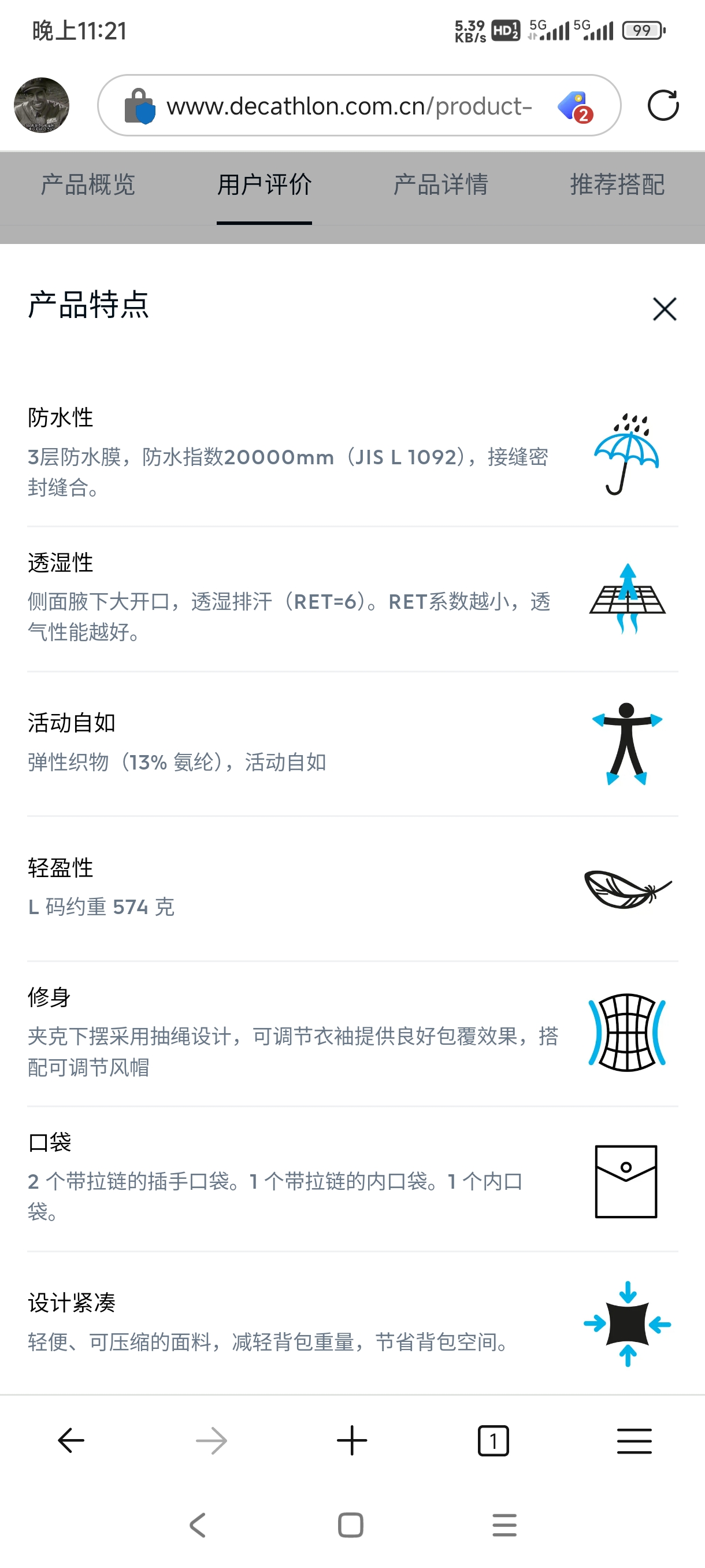Image resolution: width=705 pixels, height=1568 pixels.
Task: Tap the tab counter showing 1
Action: 493,1441
